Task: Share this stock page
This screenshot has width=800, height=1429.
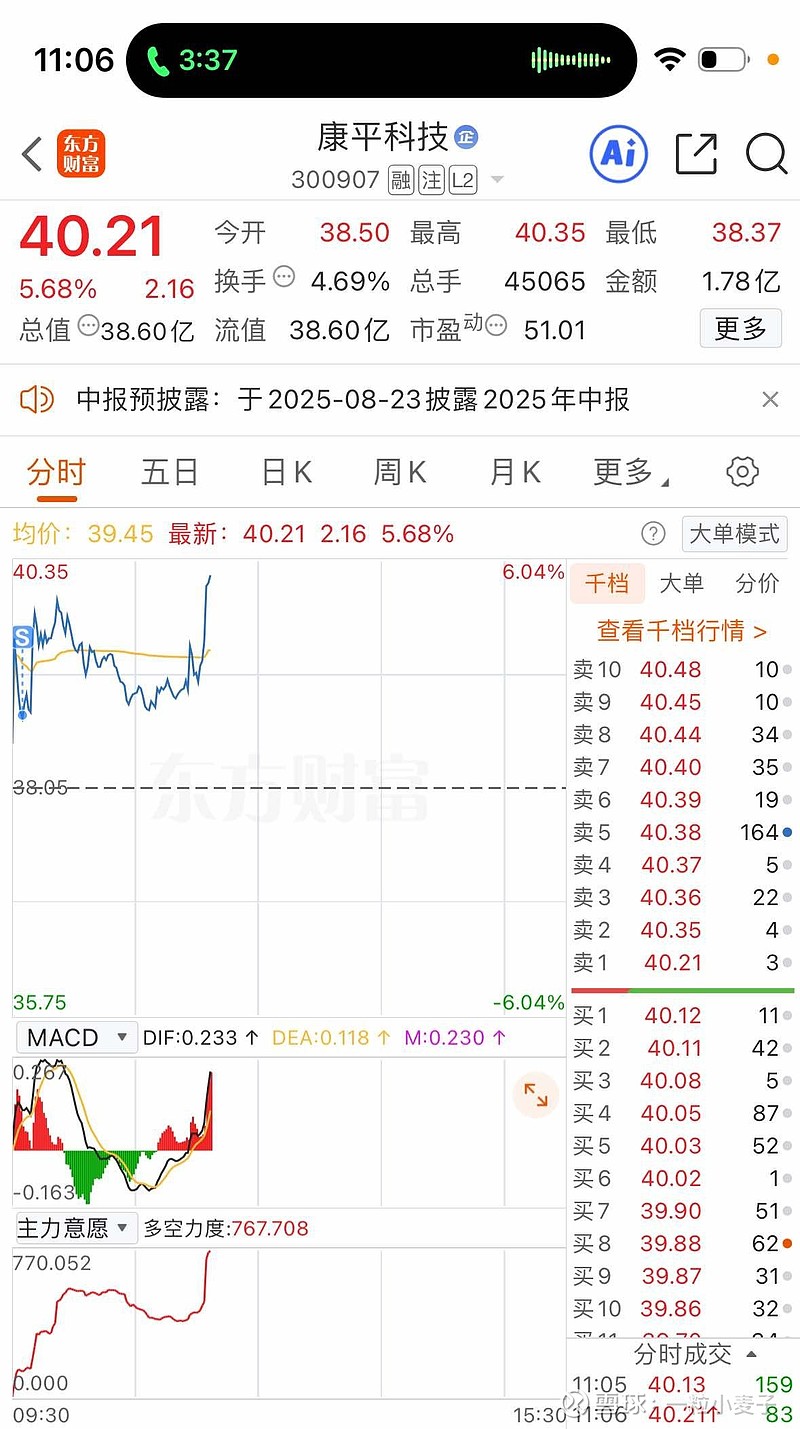Action: (696, 154)
